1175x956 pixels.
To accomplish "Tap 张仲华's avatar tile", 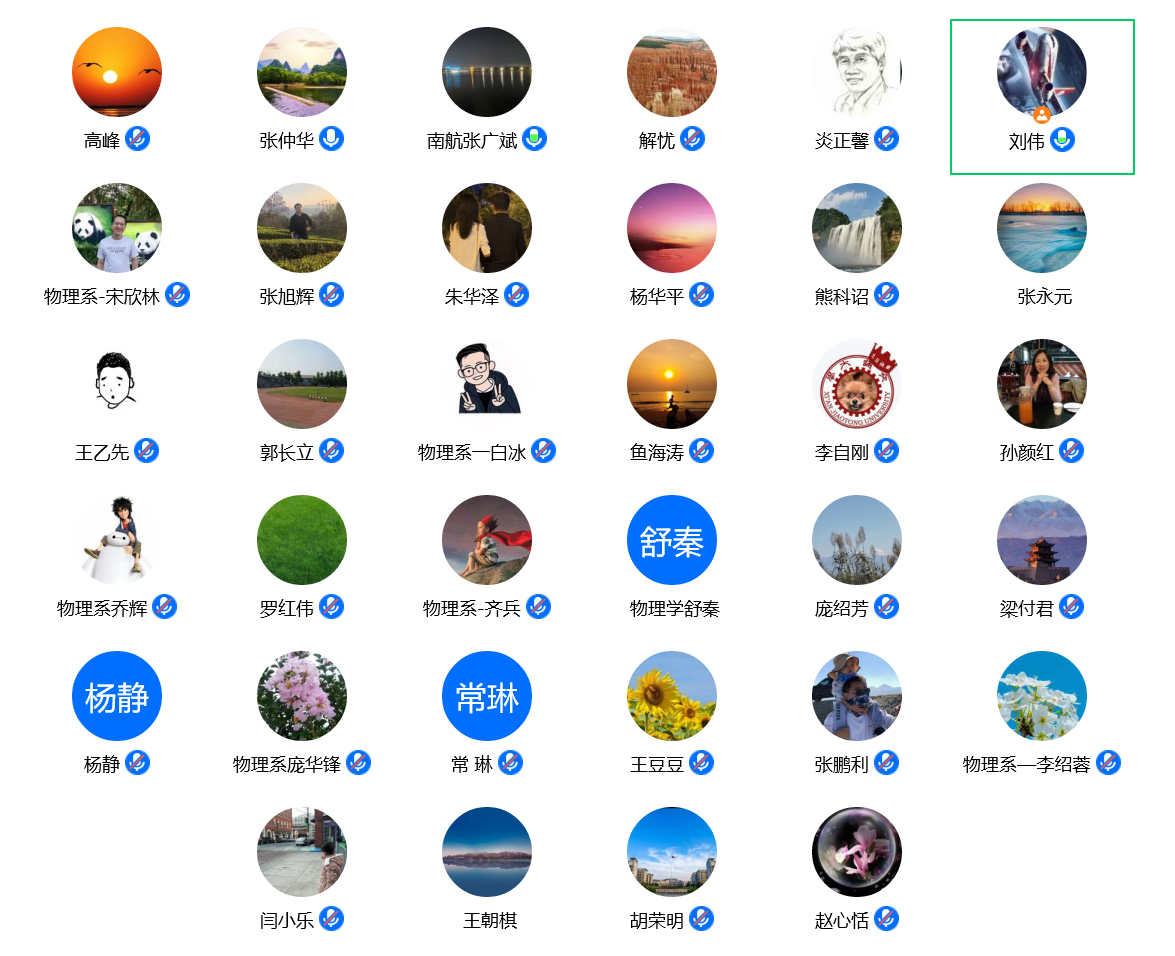I will coord(302,72).
